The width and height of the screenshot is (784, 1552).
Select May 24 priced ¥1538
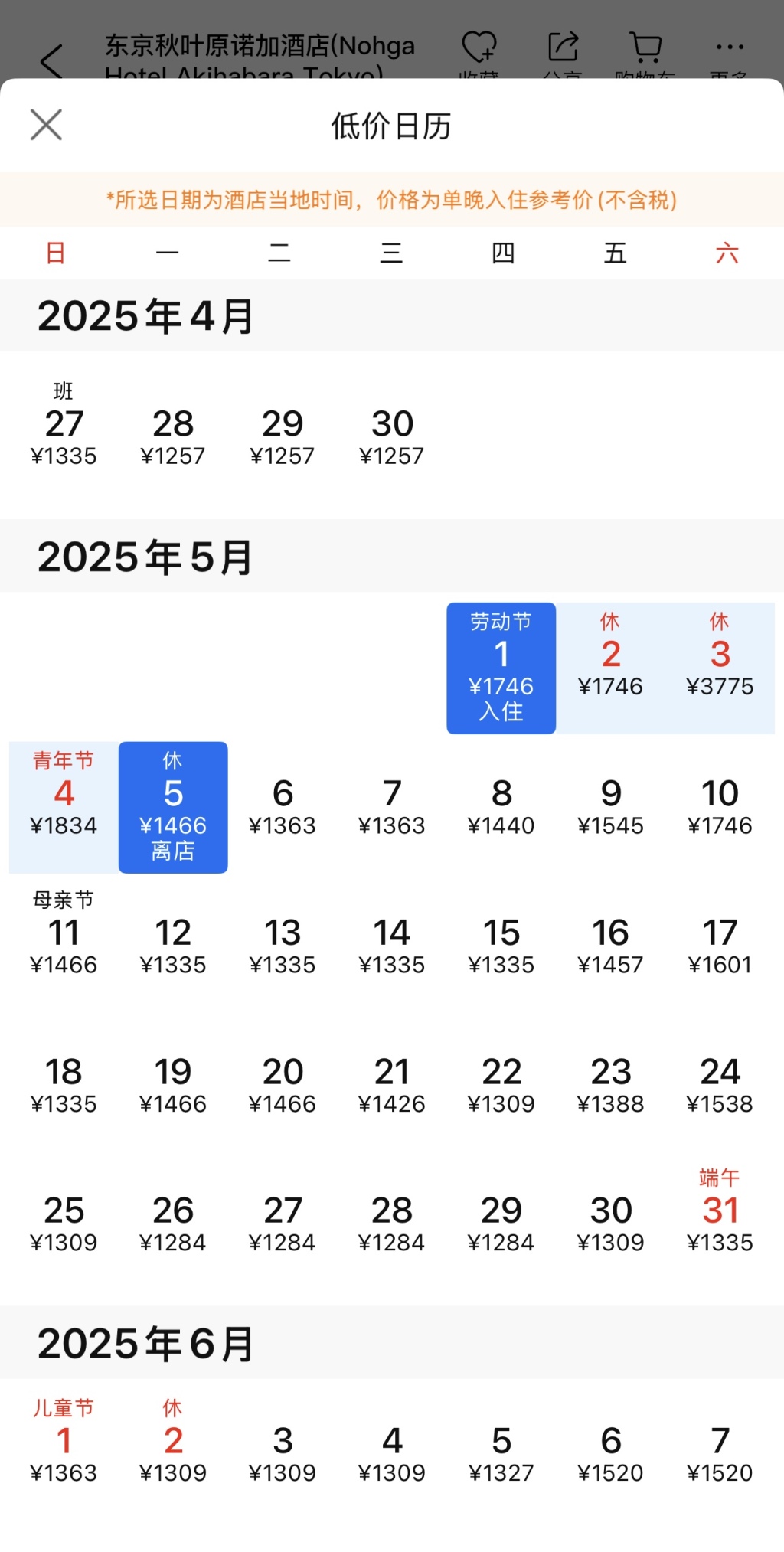720,1084
